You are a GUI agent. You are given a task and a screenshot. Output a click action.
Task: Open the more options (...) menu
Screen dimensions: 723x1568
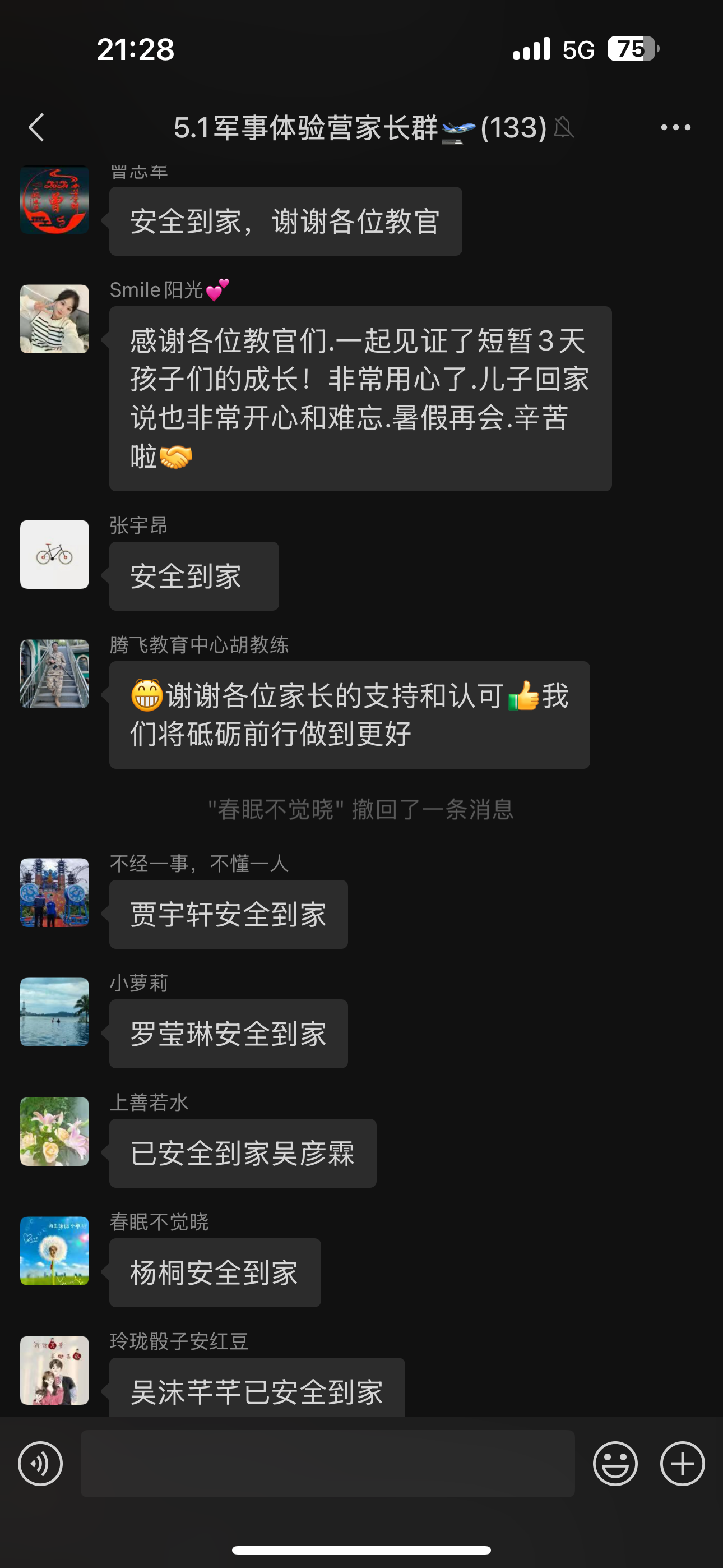click(x=676, y=128)
